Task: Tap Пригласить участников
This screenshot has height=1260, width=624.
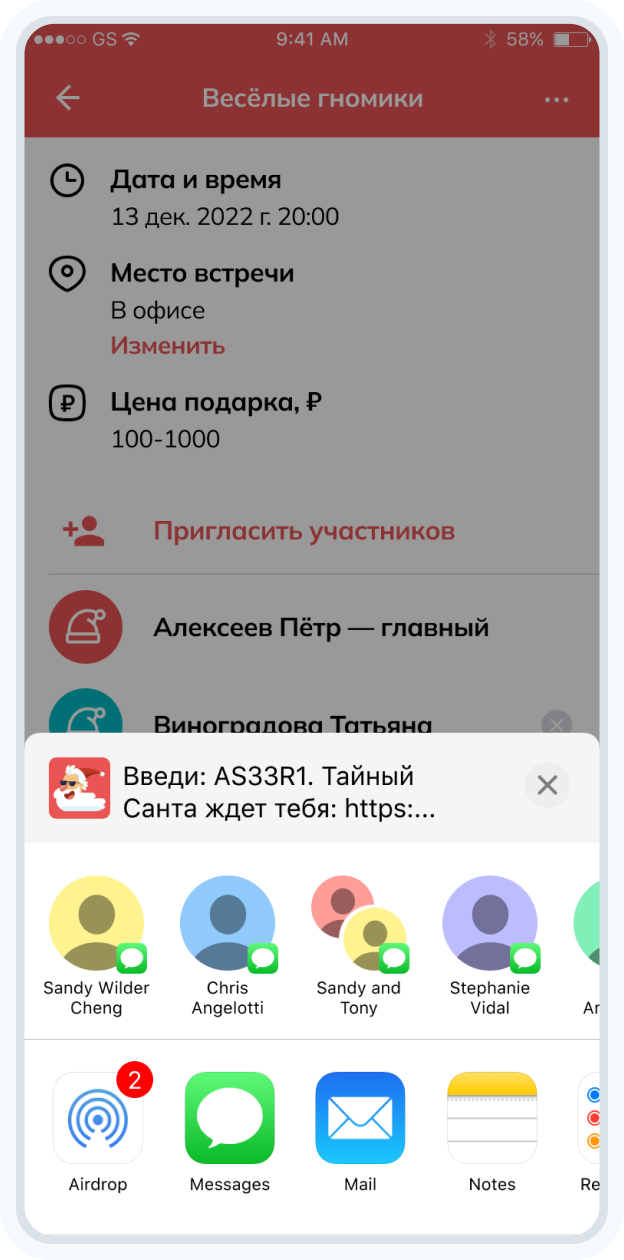Action: (x=304, y=531)
